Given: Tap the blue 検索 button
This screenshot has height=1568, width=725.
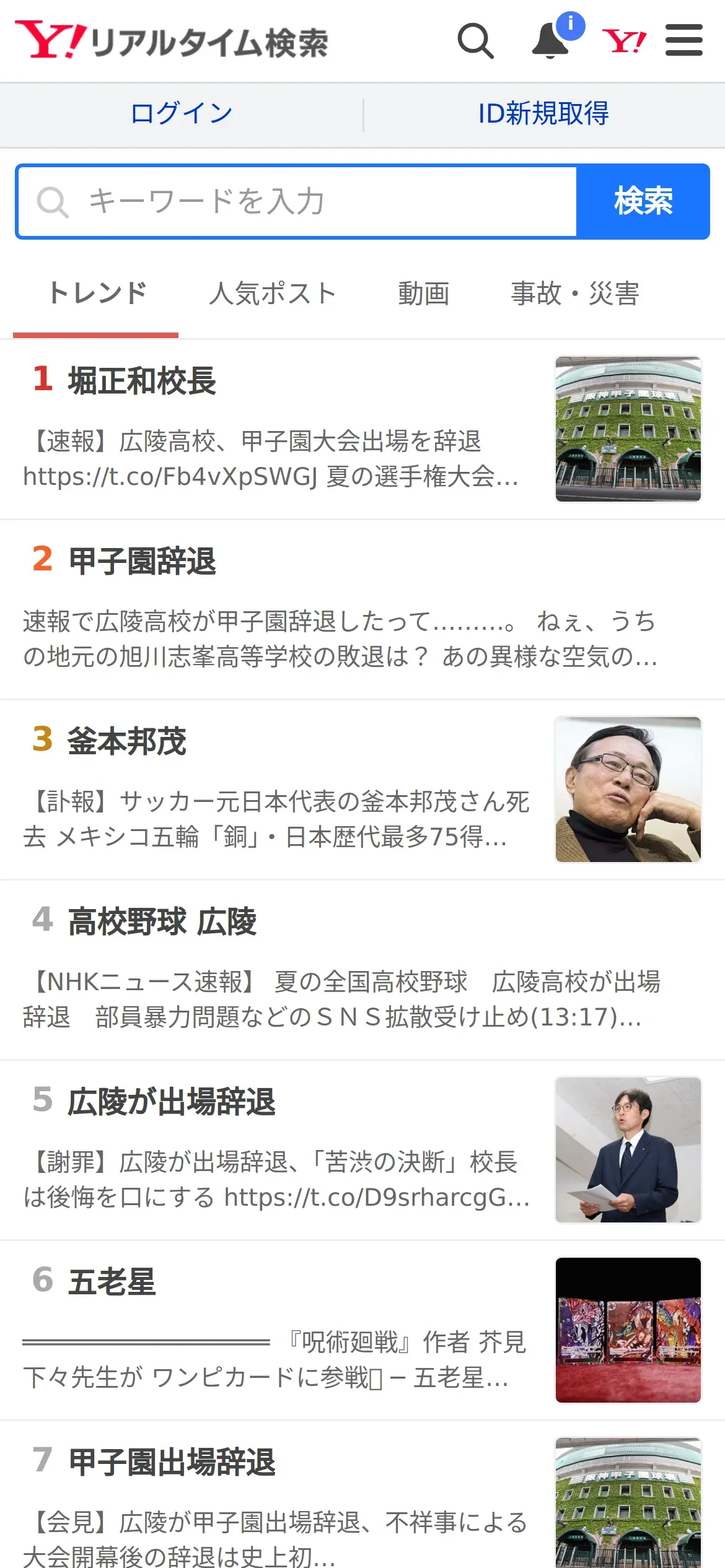Looking at the screenshot, I should pyautogui.click(x=643, y=202).
